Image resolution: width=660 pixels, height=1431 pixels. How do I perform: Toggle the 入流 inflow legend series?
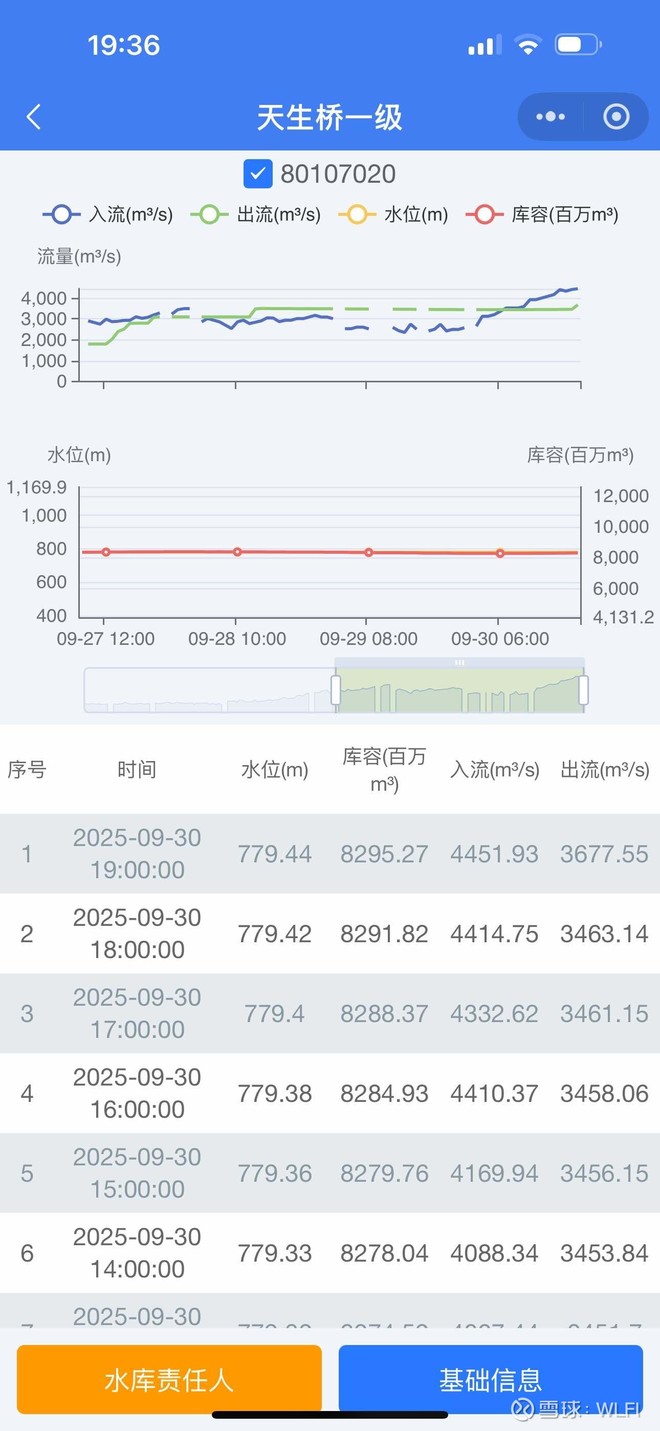click(109, 214)
